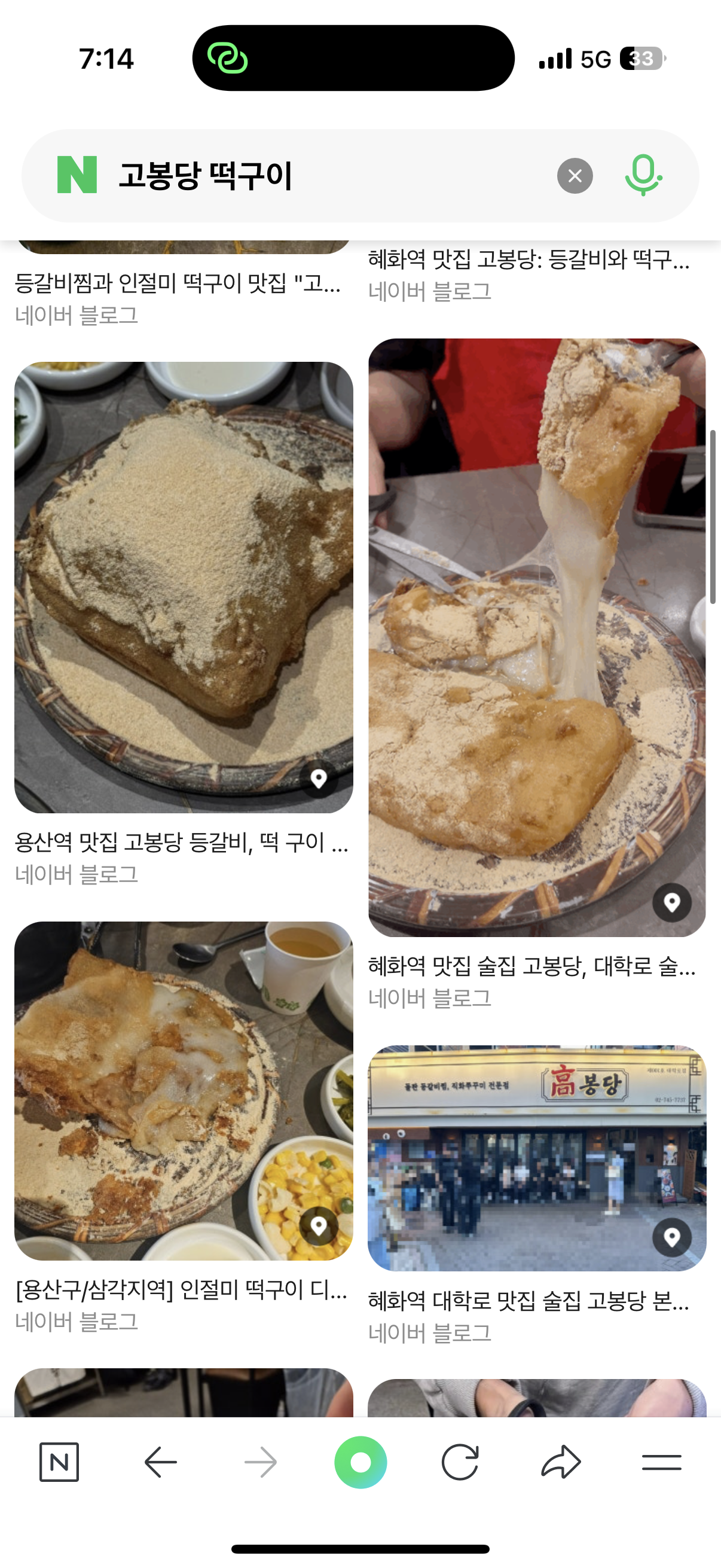Go to Naver home with N button

59,1462
